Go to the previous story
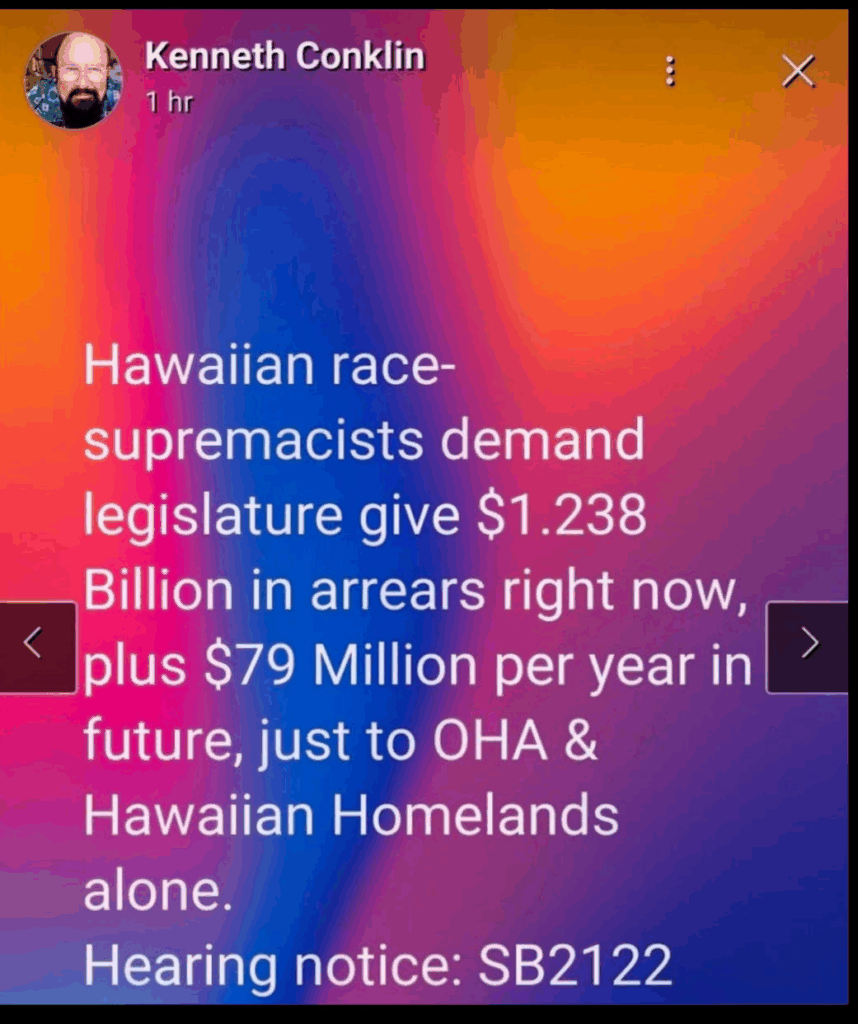Viewport: 858px width, 1024px height. coord(36,646)
